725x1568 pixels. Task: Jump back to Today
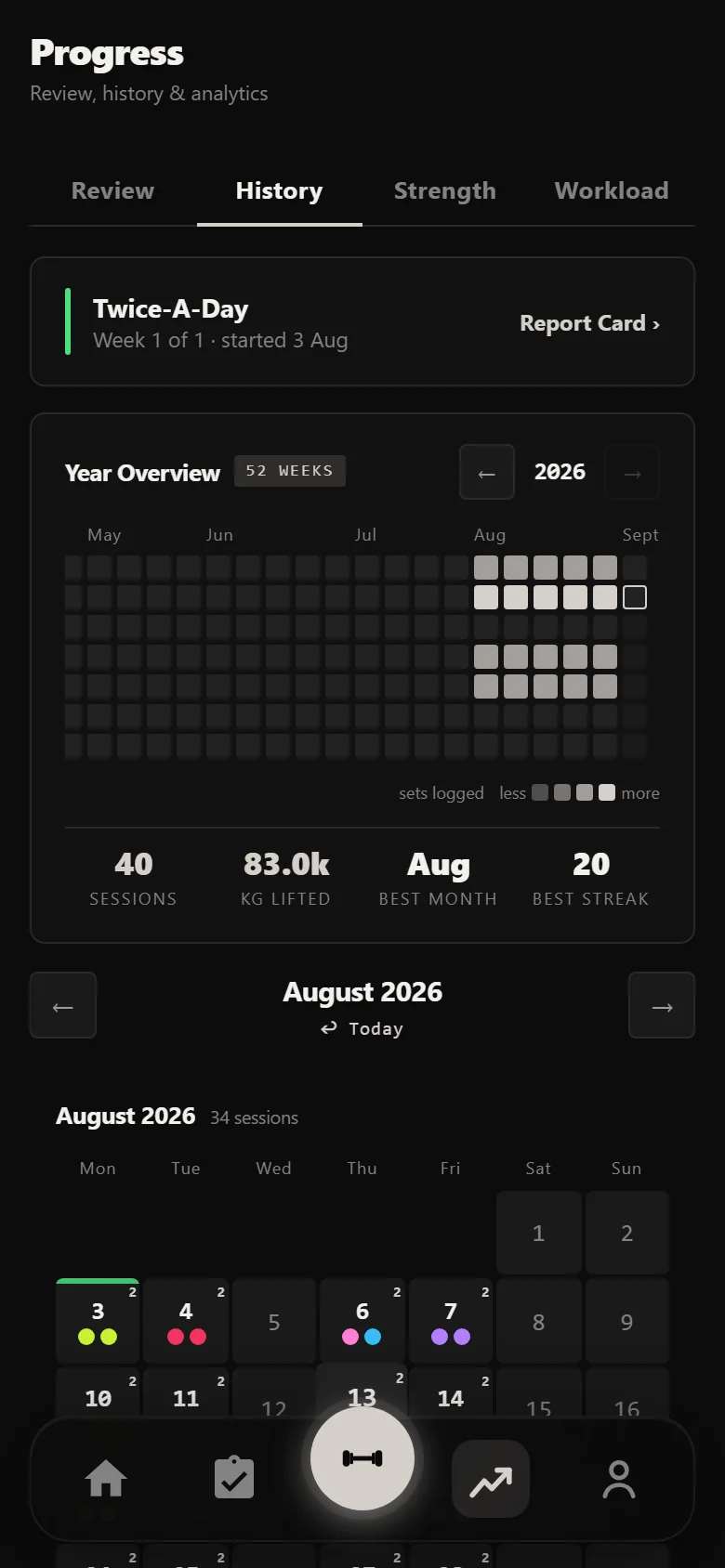pyautogui.click(x=362, y=1028)
